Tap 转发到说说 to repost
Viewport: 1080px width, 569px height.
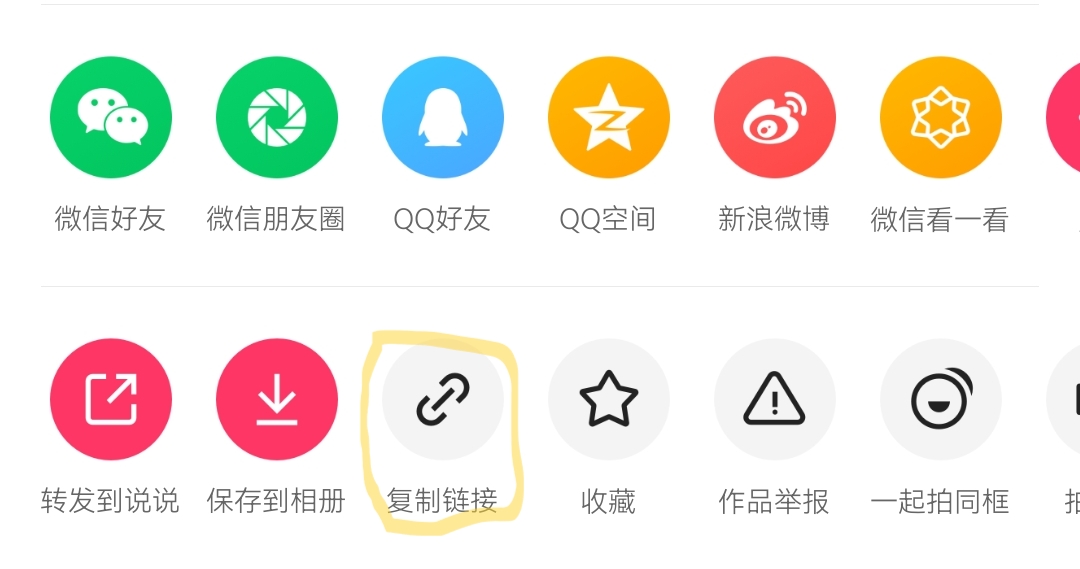tap(110, 399)
